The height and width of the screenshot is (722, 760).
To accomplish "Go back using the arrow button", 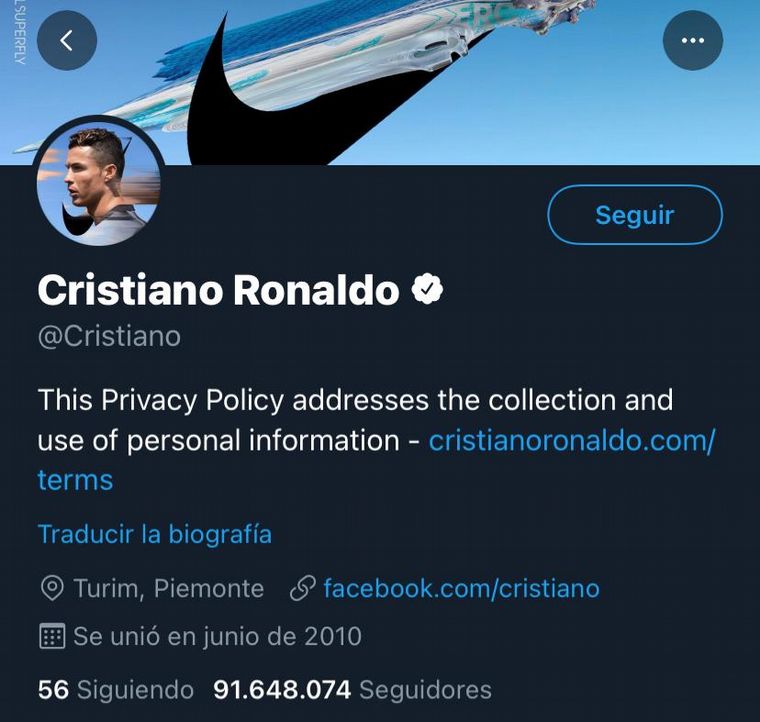I will [67, 40].
